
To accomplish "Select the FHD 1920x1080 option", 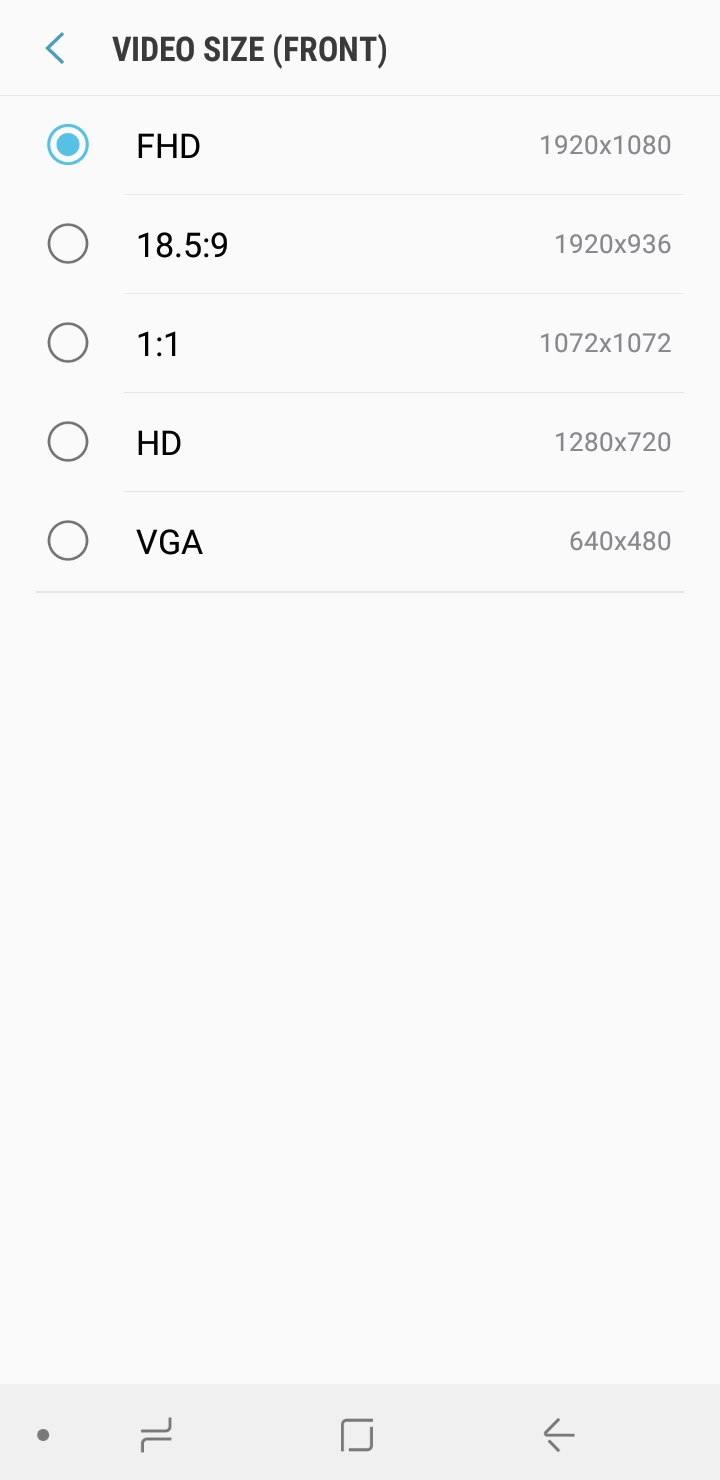I will click(360, 146).
